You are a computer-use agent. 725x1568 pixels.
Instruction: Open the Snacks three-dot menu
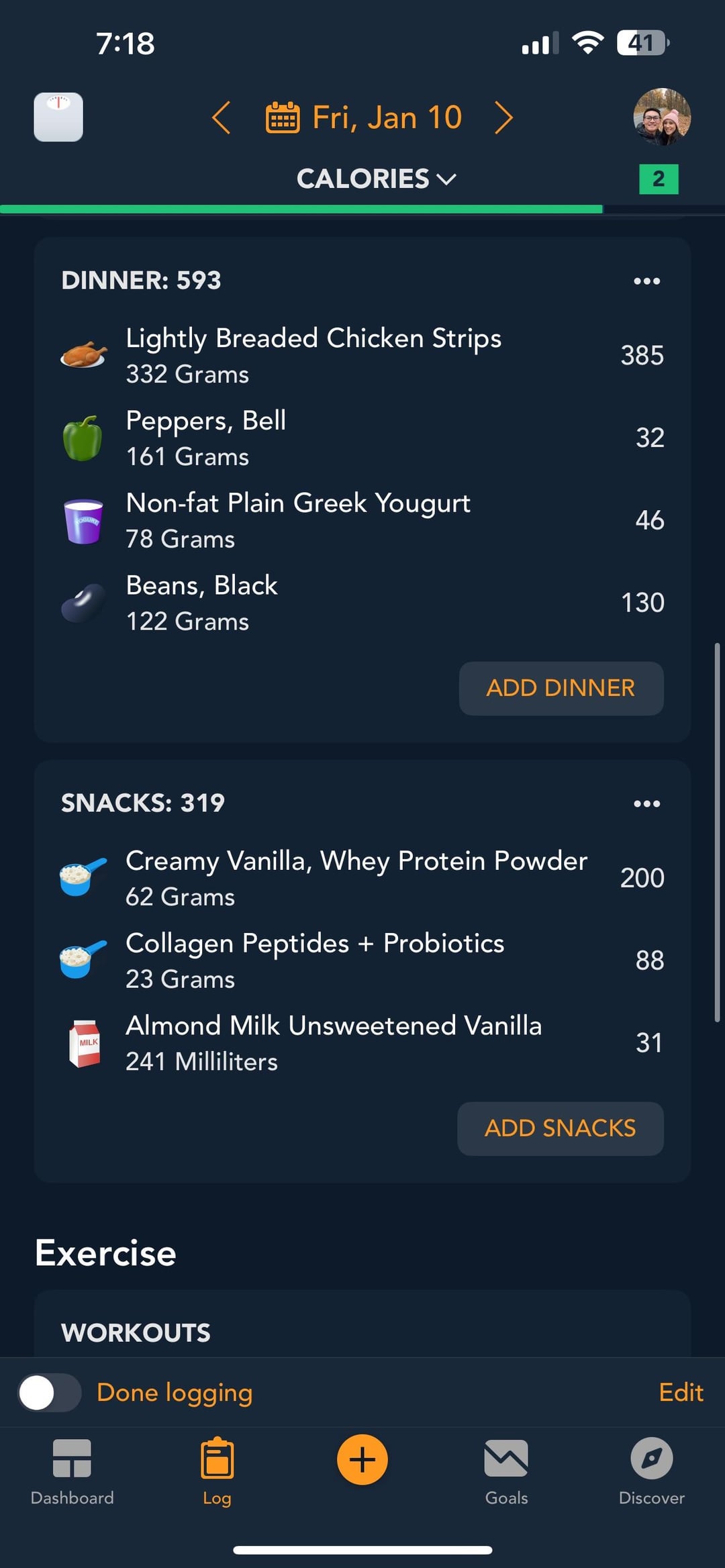647,803
